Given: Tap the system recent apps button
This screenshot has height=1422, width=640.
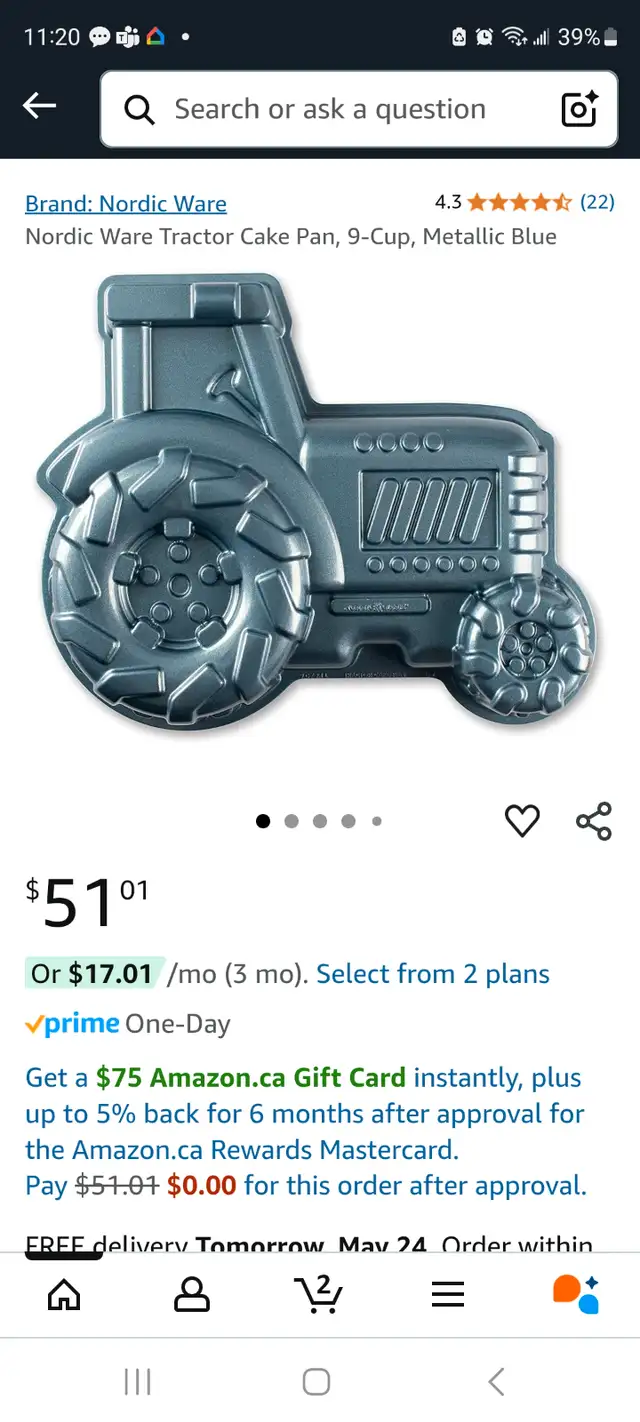Looking at the screenshot, I should click(137, 1382).
